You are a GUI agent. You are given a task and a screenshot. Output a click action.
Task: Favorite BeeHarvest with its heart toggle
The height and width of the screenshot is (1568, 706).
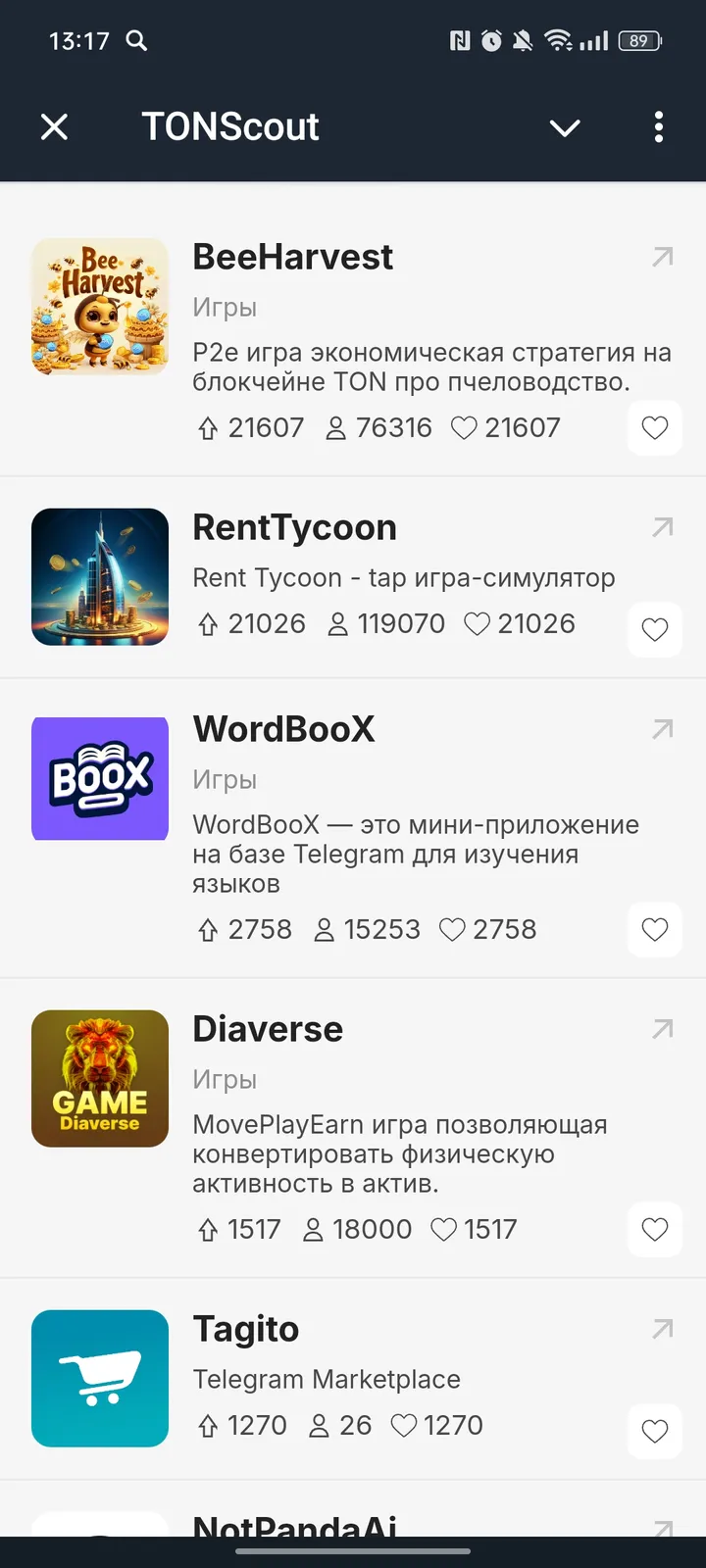[654, 427]
